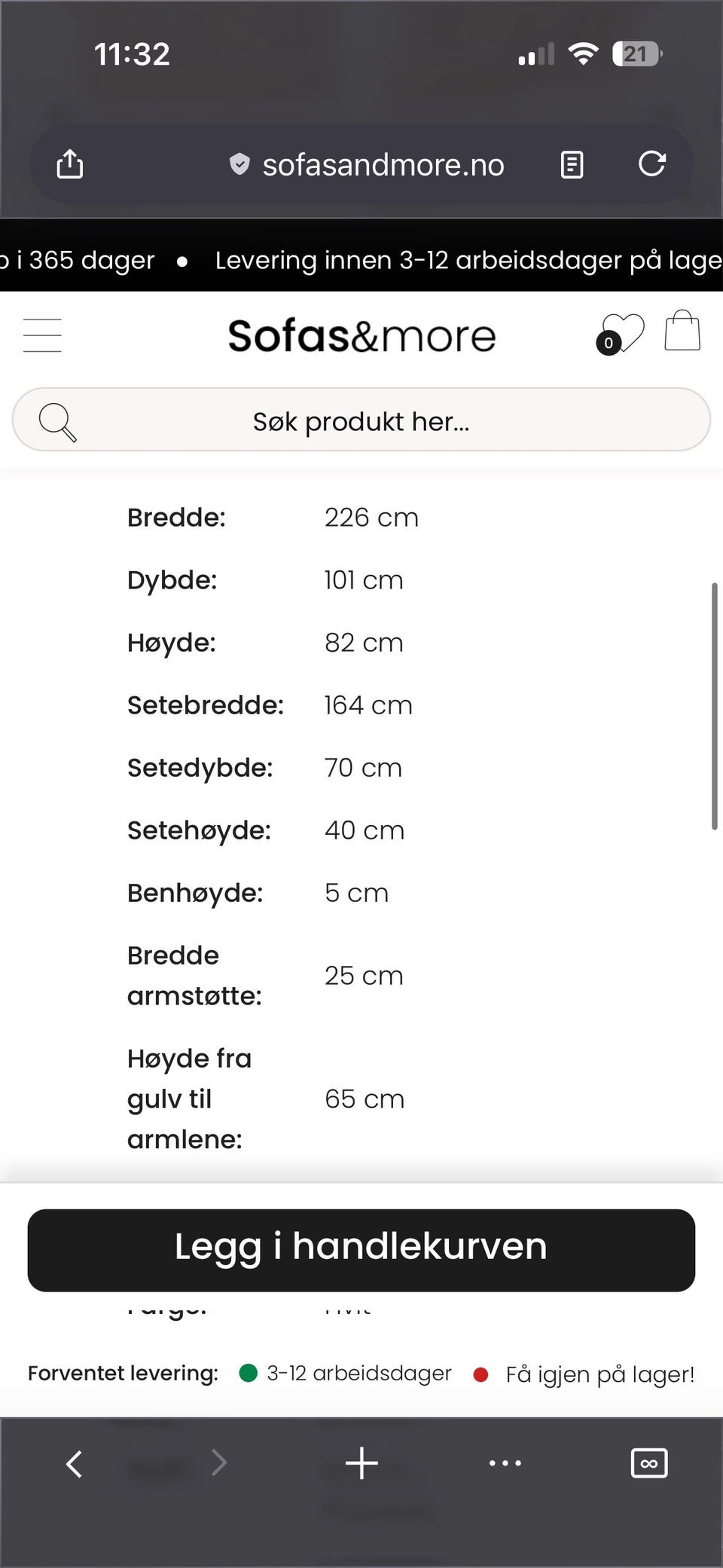This screenshot has height=1568, width=723.
Task: Open the shopping bag cart
Action: click(x=682, y=330)
